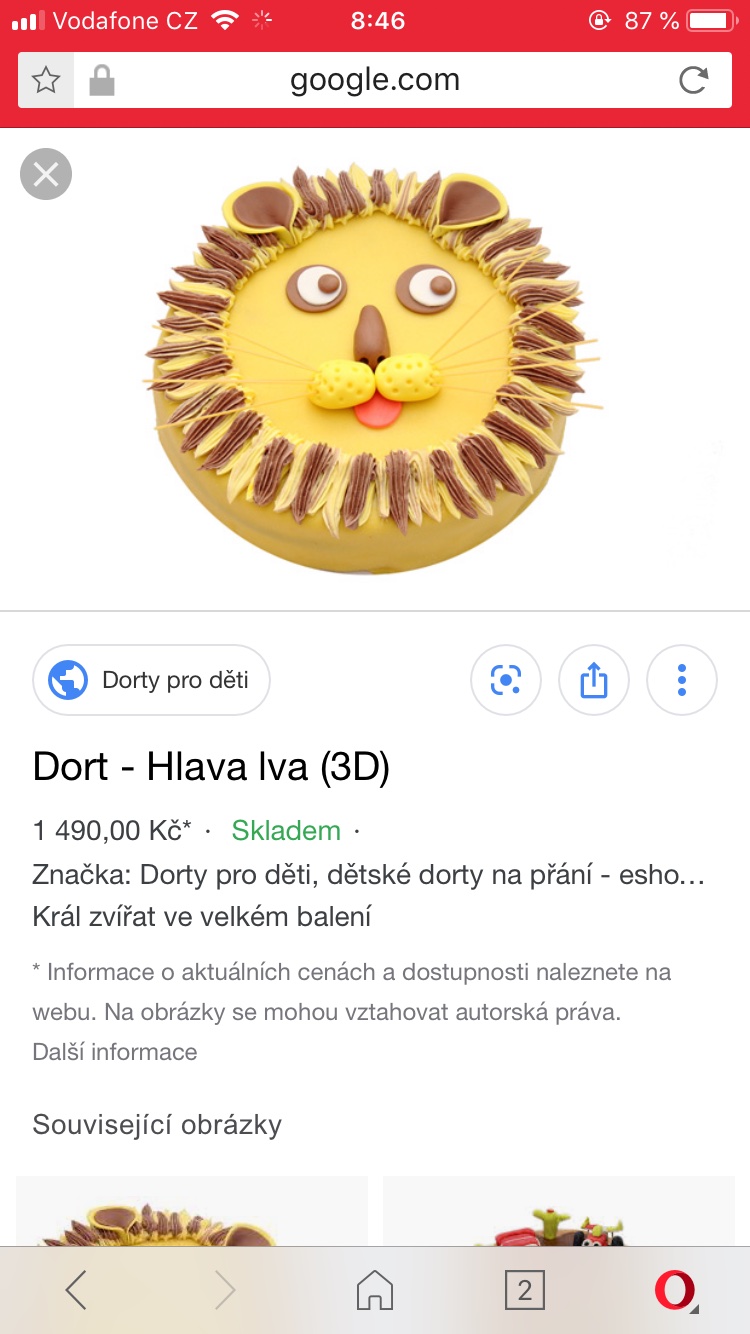Open the Opera menu

point(675,1290)
